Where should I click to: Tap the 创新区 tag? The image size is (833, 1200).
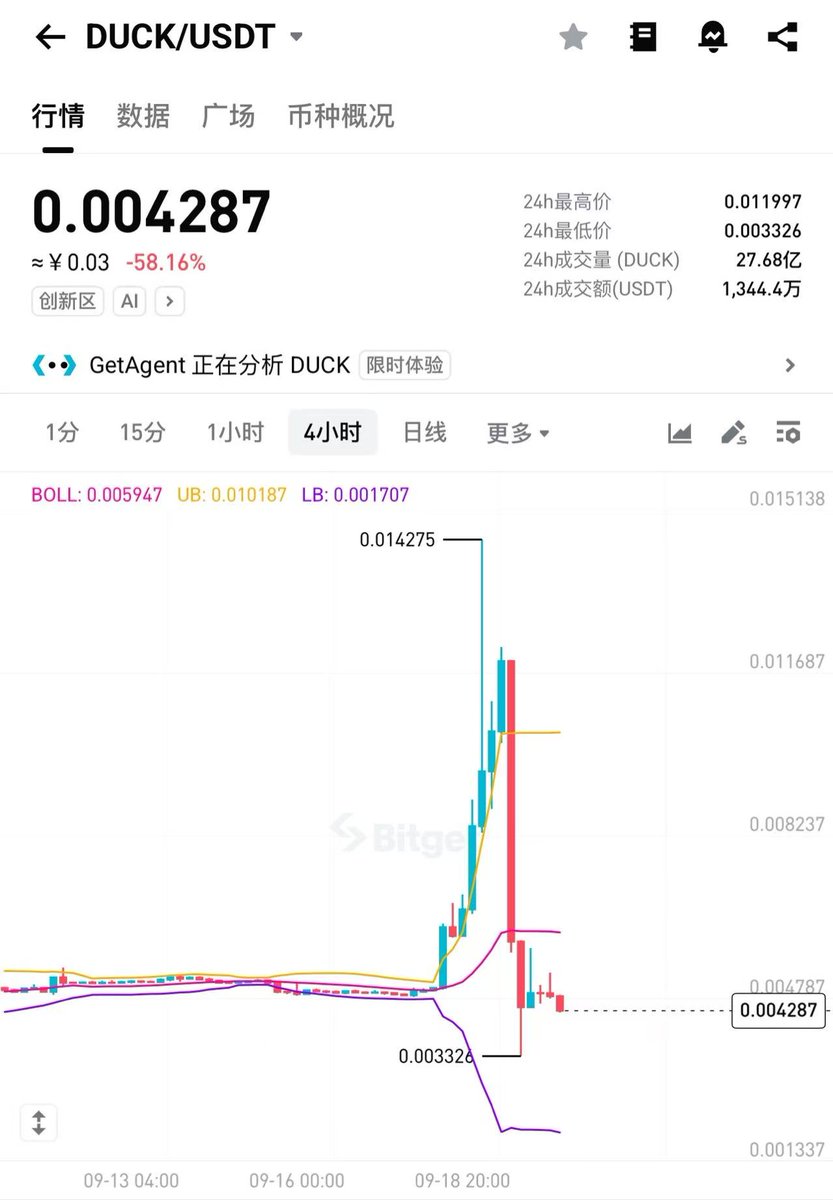pyautogui.click(x=69, y=301)
